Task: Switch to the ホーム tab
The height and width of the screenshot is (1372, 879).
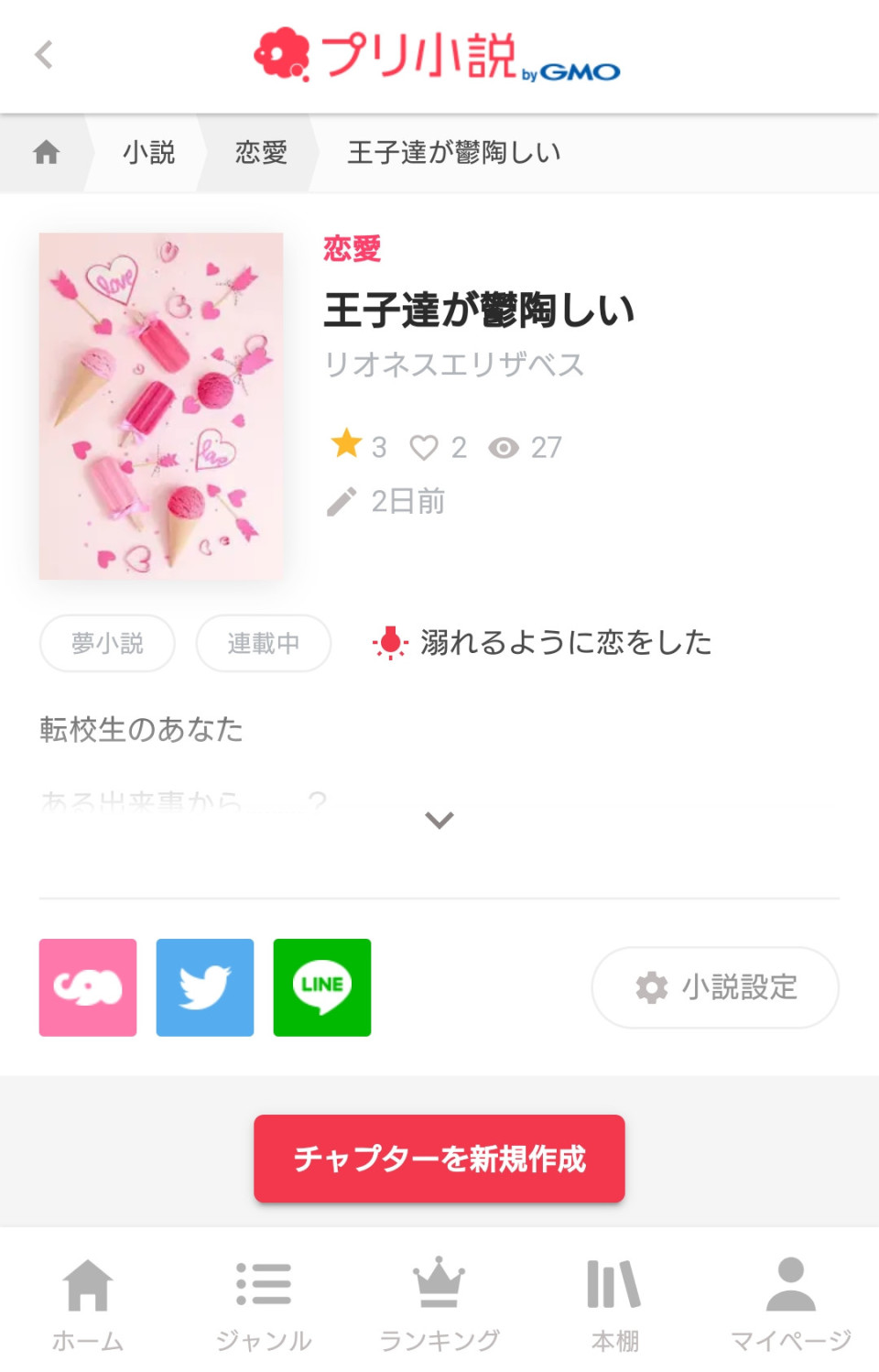Action: 88,1304
